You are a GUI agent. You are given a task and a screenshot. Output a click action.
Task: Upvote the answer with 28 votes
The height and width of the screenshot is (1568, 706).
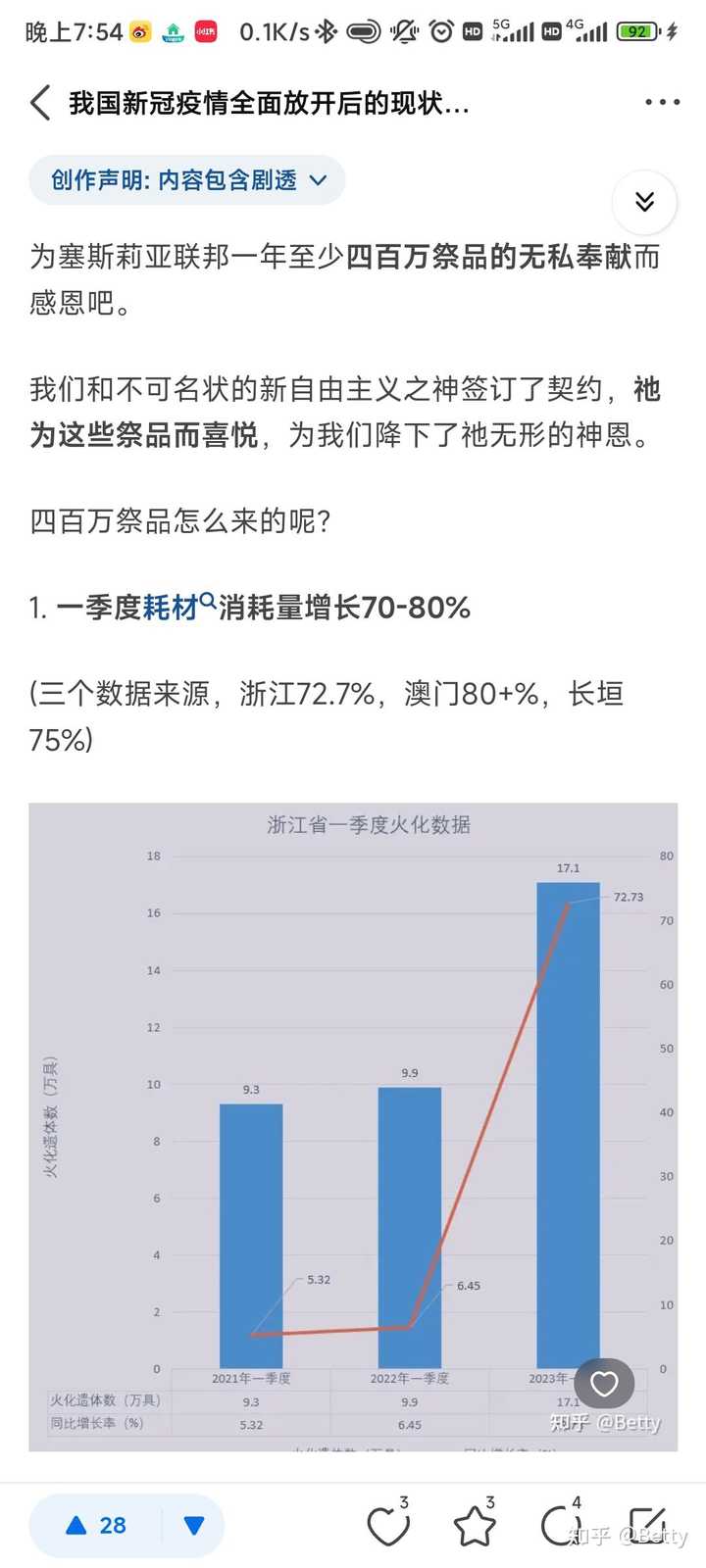coord(97,1525)
